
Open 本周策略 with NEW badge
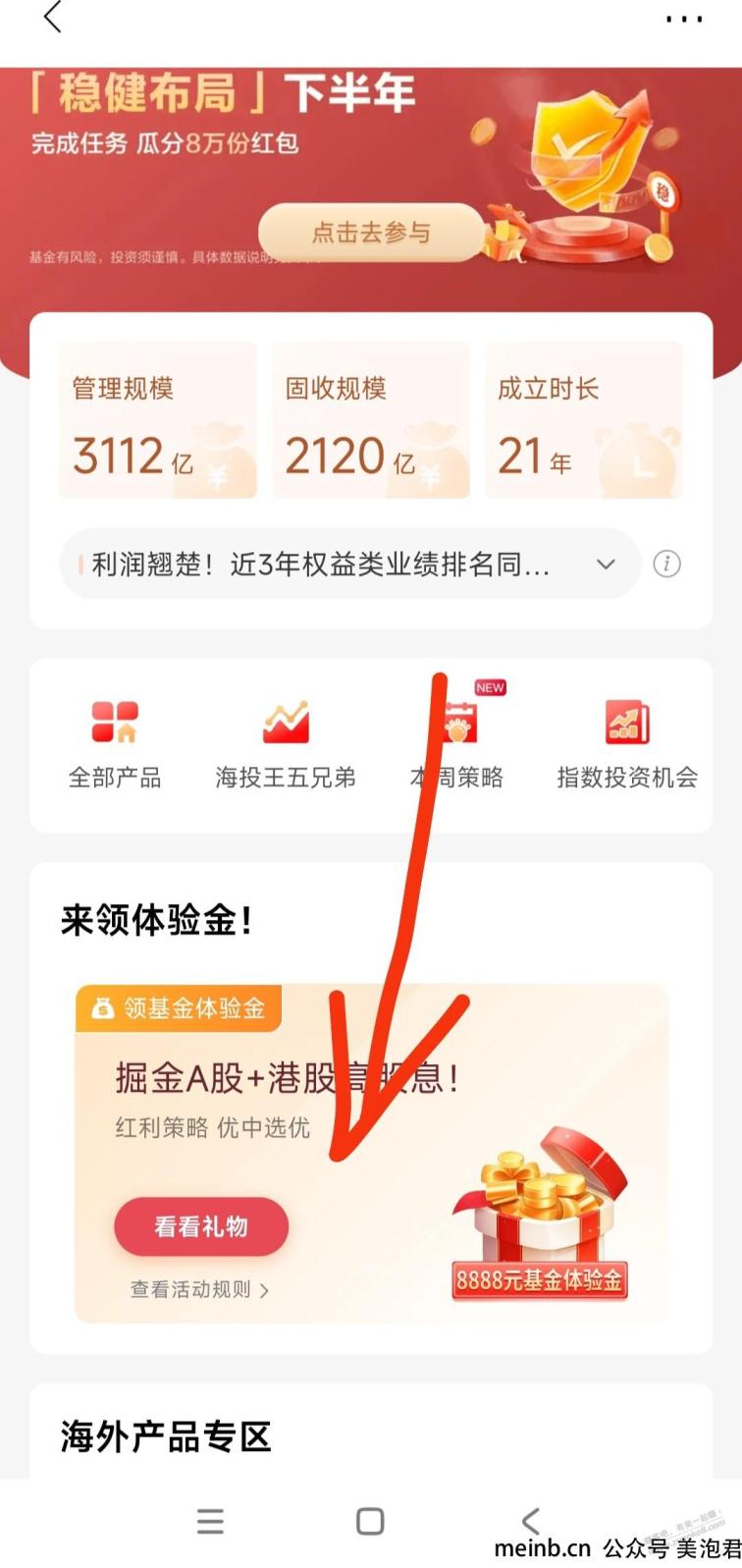pos(456,741)
